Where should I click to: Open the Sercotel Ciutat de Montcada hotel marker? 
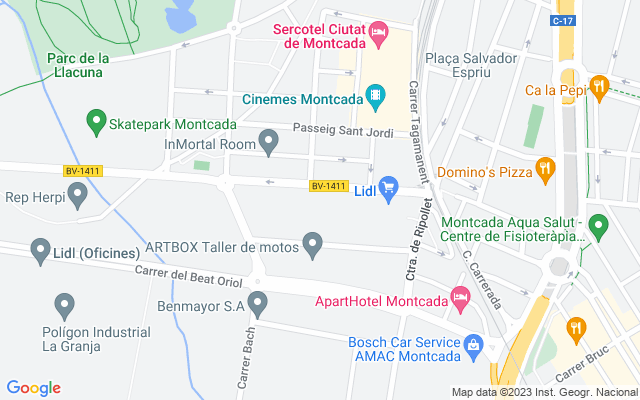(379, 34)
